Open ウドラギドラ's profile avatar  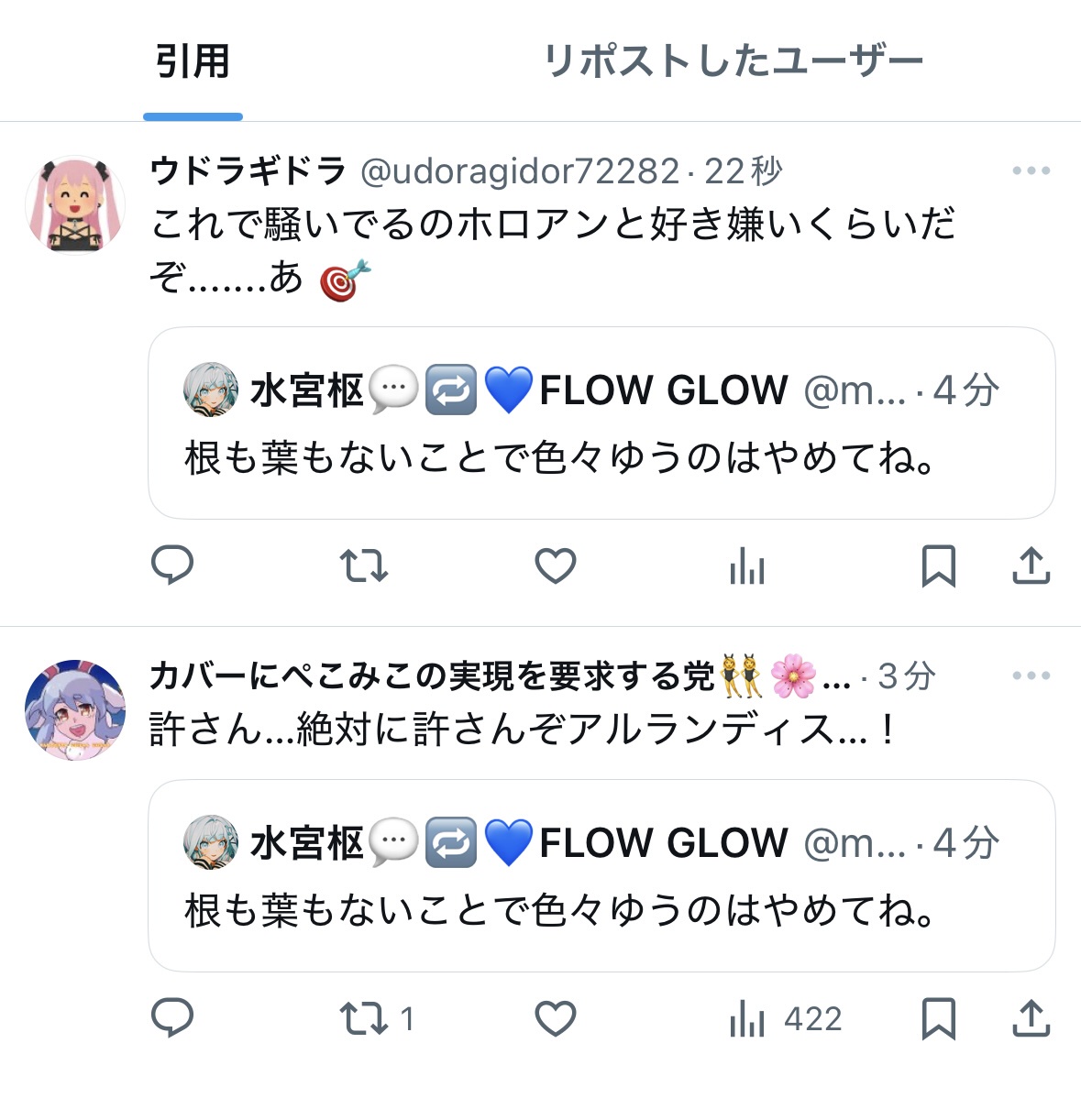74,204
